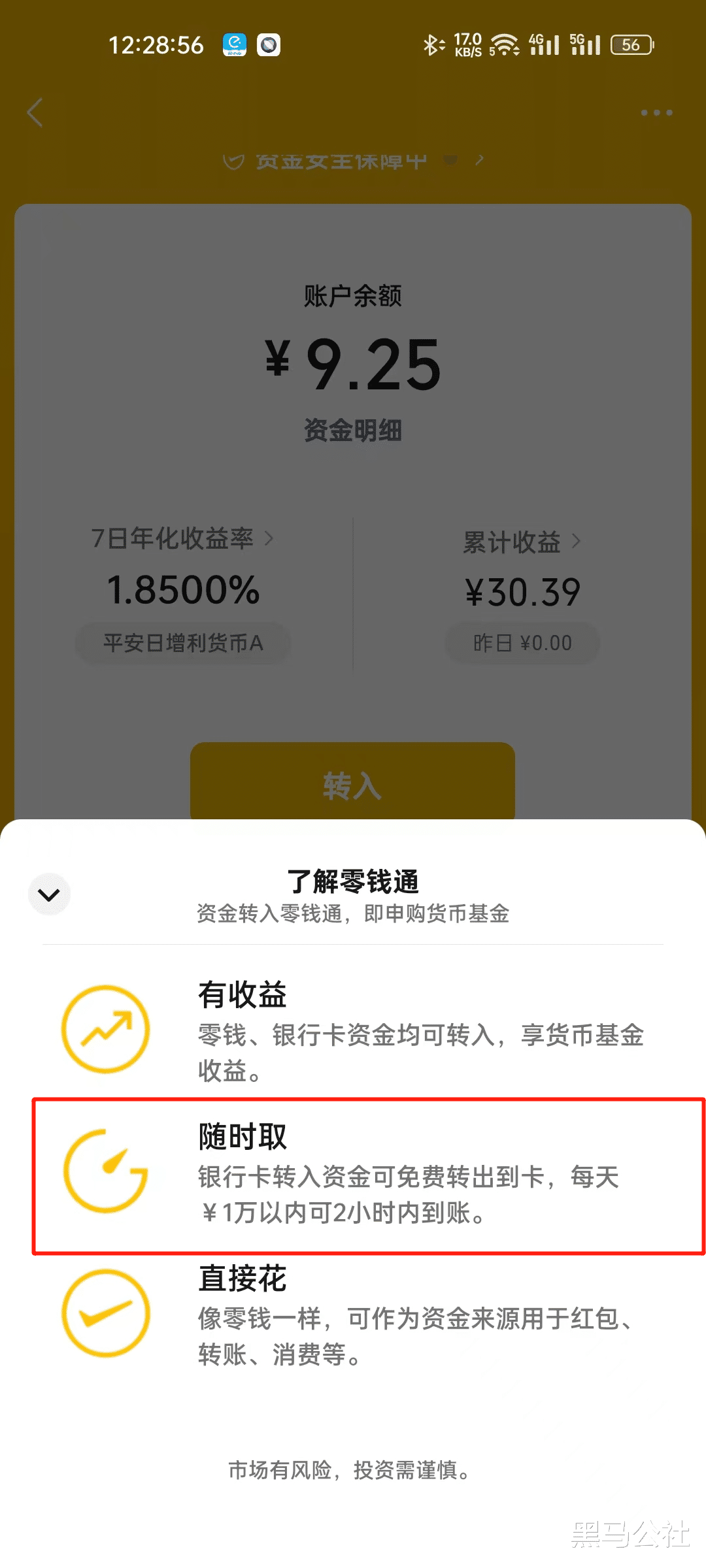Collapse the 了解零钱通 bottom sheet
This screenshot has height=1568, width=706.
pos(49,894)
